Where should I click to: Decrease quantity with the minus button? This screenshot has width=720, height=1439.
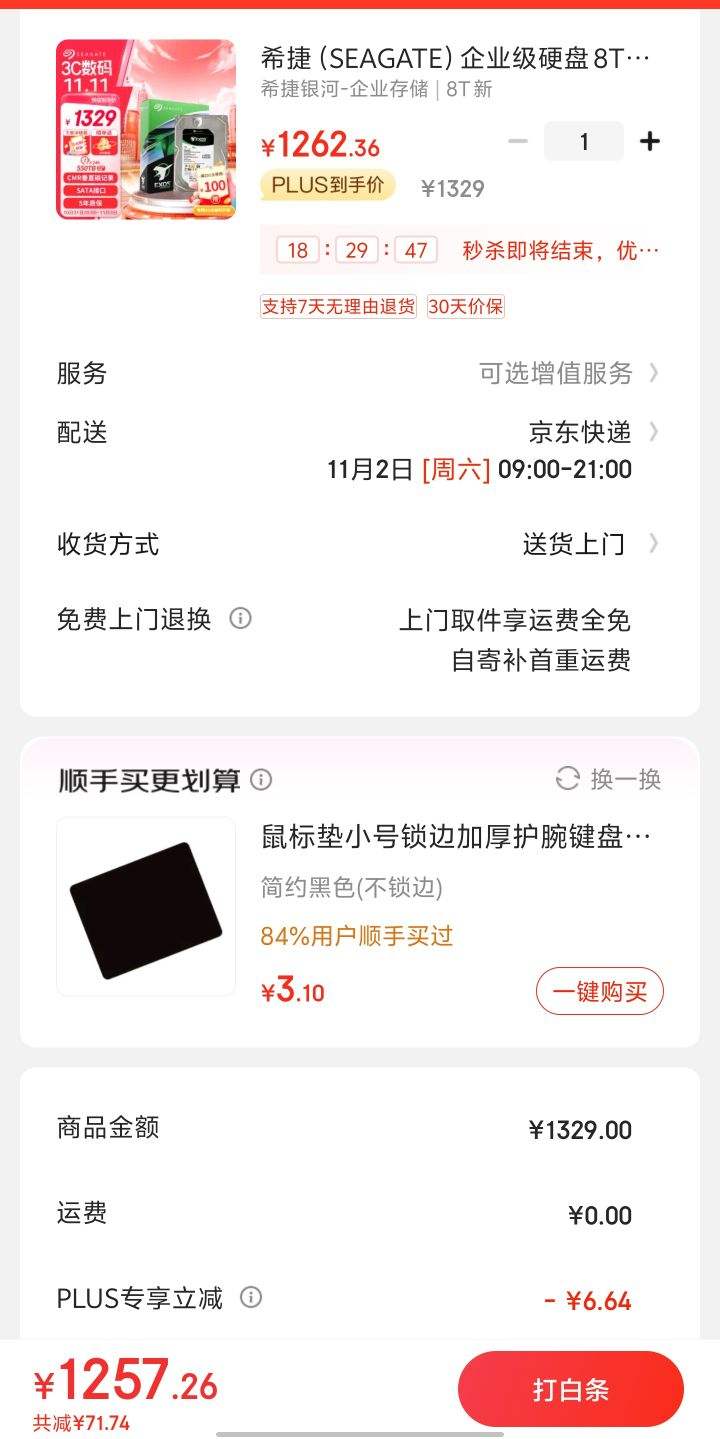click(517, 141)
